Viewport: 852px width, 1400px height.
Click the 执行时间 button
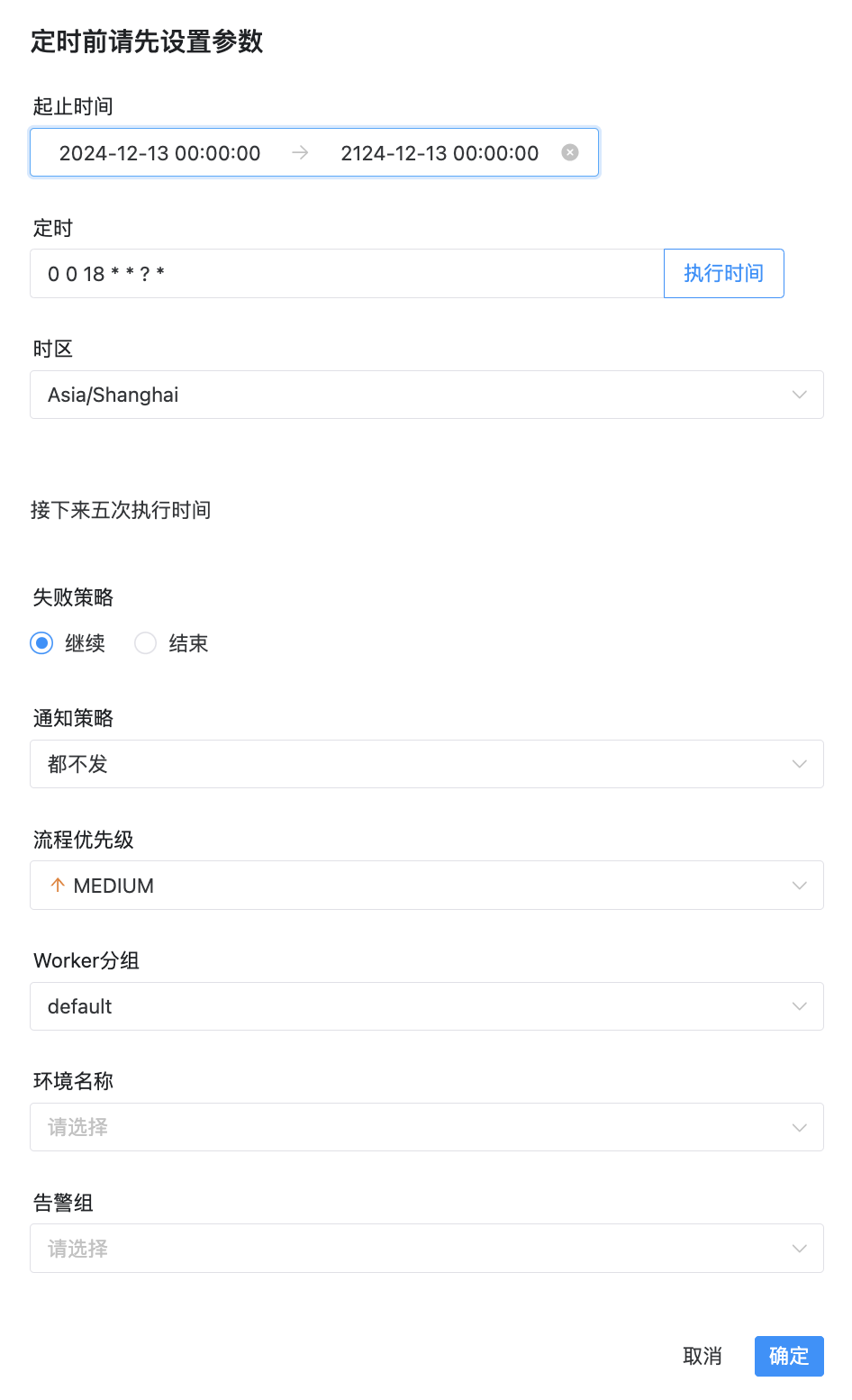point(723,273)
